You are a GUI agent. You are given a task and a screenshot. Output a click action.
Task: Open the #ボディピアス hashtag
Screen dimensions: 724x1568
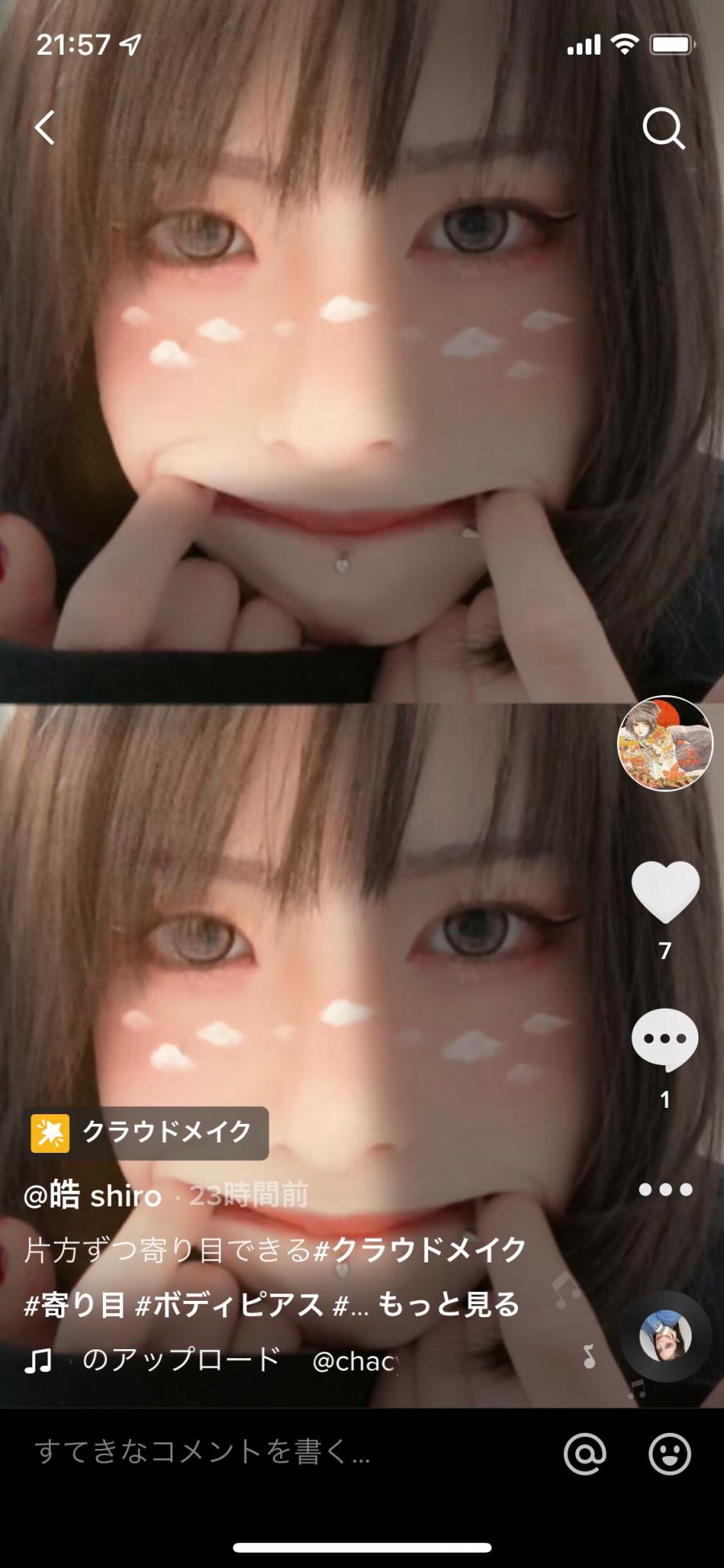[229, 1304]
